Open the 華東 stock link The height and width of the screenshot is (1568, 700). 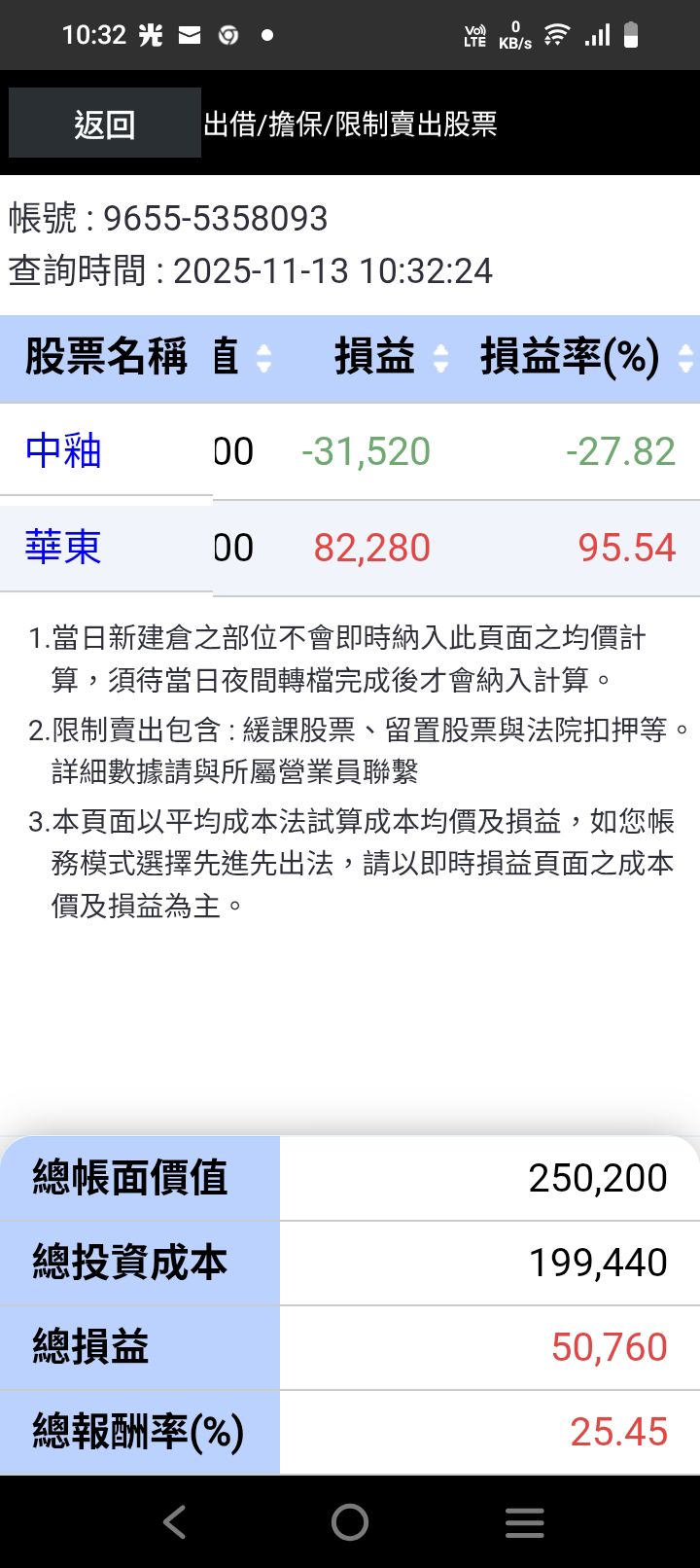click(x=63, y=547)
